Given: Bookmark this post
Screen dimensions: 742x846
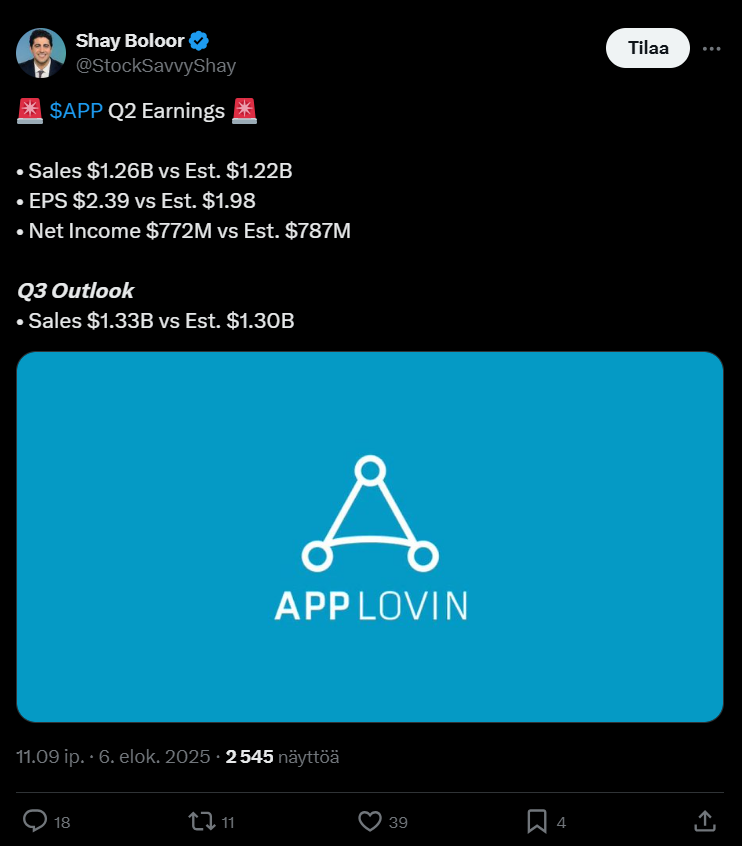Looking at the screenshot, I should coord(537,821).
